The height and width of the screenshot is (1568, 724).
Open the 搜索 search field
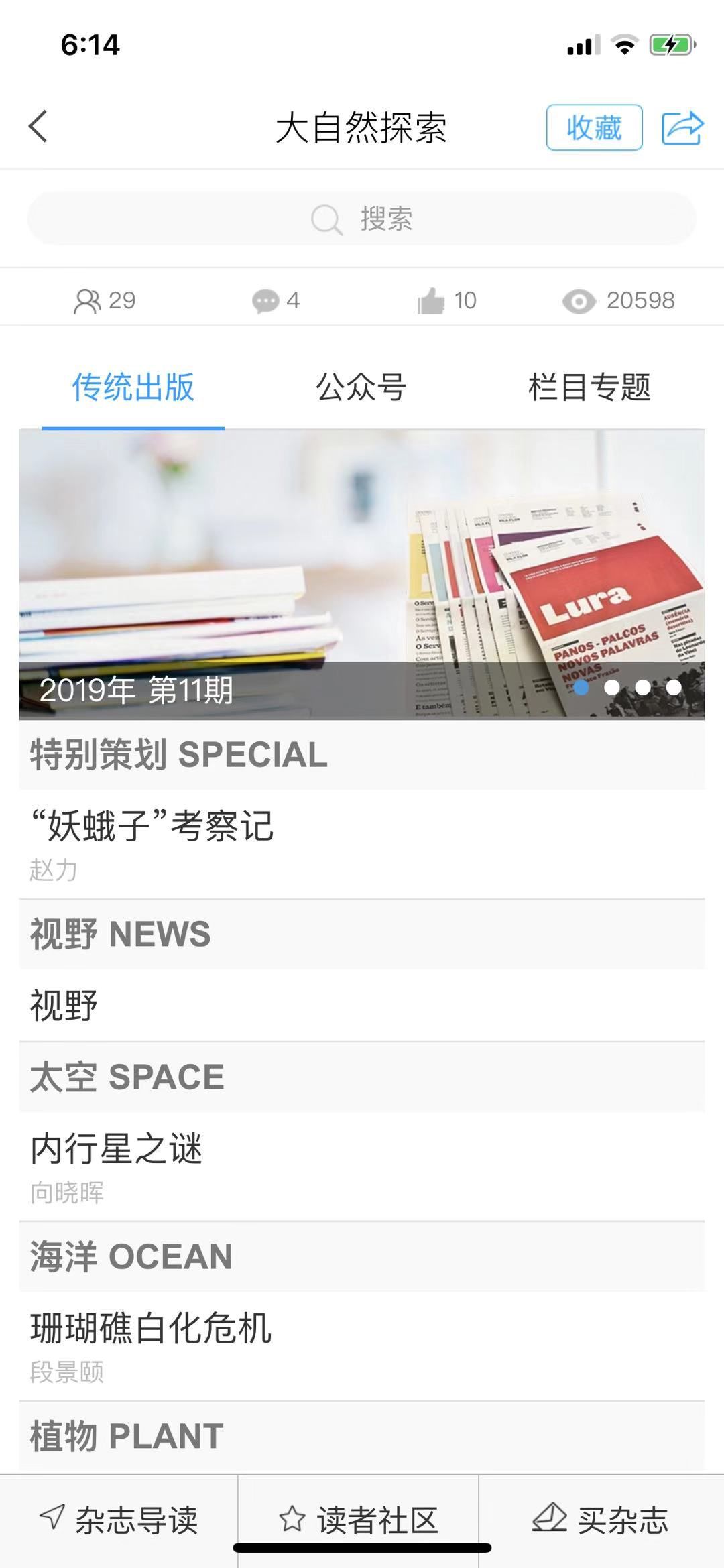pos(362,219)
